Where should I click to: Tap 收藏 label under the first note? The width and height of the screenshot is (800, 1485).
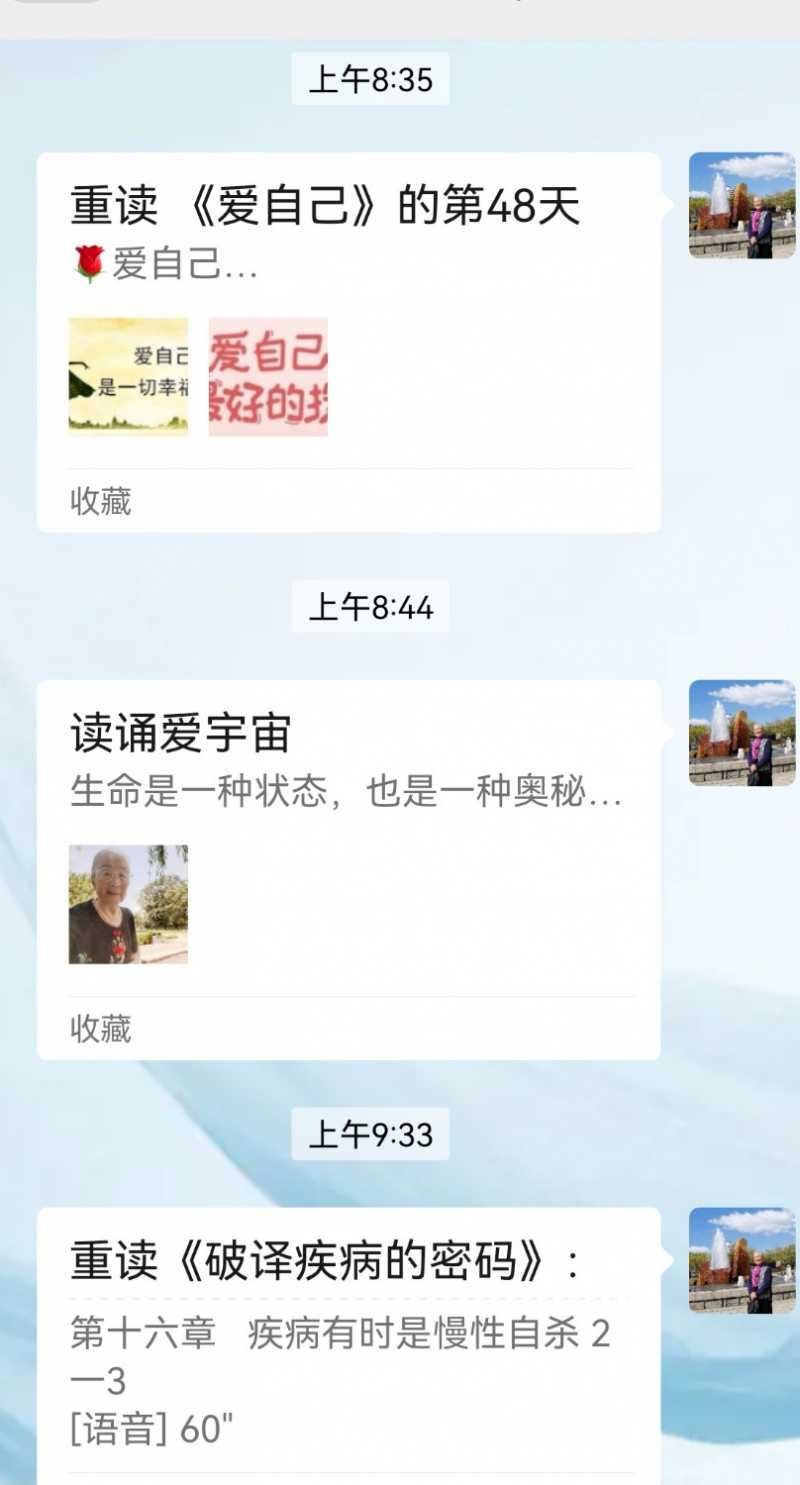click(x=99, y=503)
